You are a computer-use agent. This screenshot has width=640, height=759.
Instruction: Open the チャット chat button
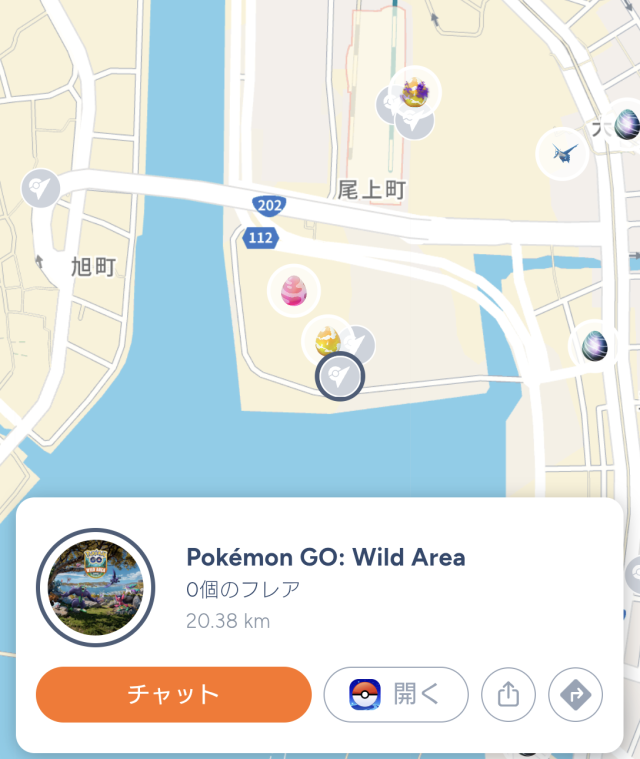coord(174,694)
